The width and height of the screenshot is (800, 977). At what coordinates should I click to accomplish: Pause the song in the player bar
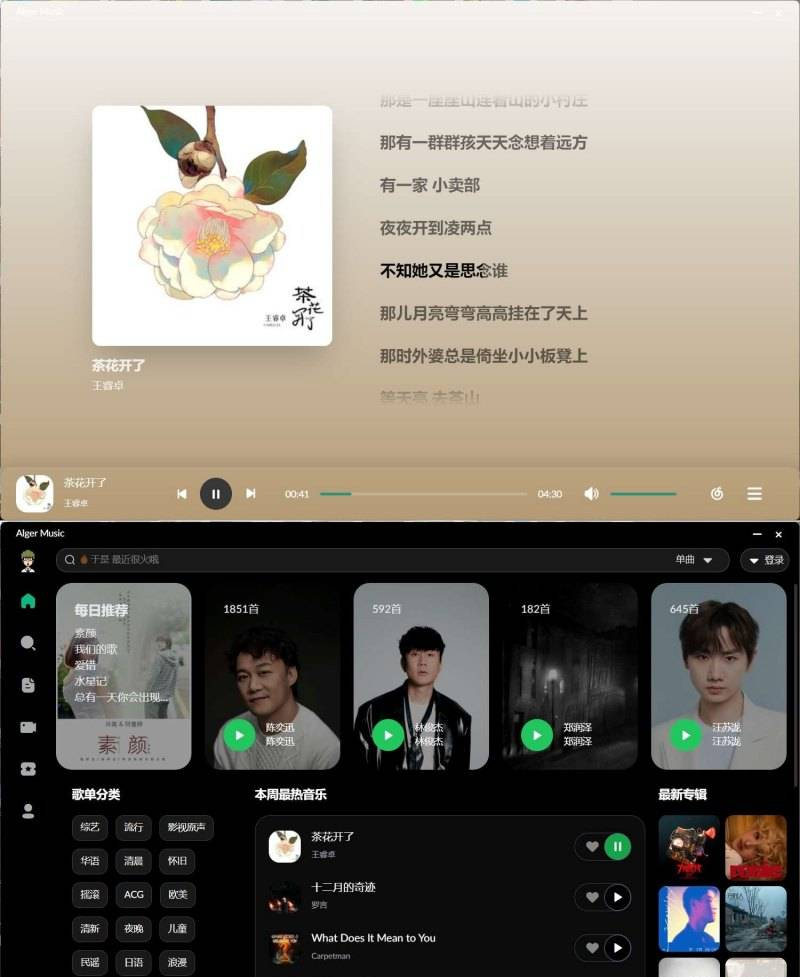(x=216, y=494)
